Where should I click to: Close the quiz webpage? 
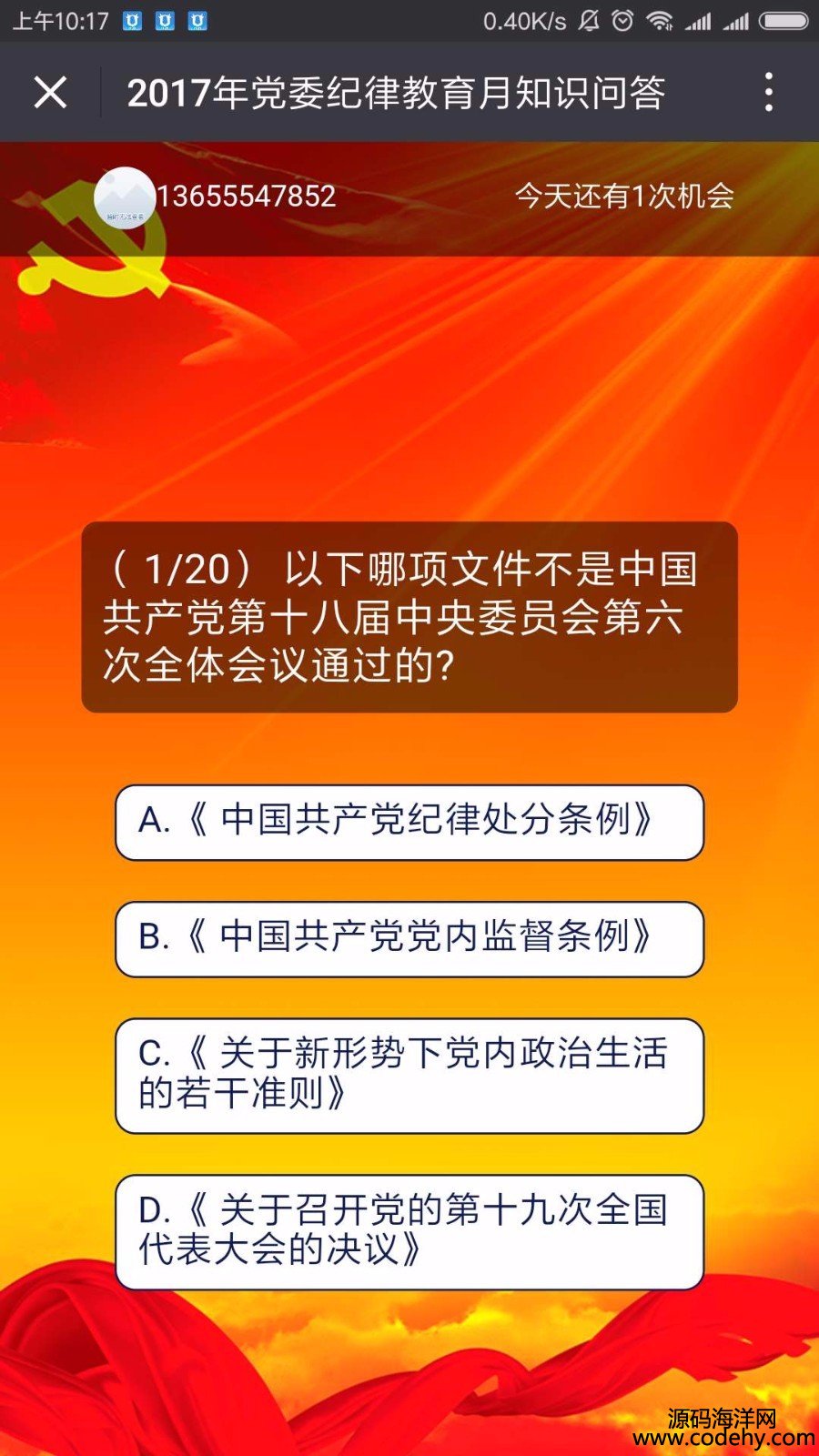tap(50, 92)
